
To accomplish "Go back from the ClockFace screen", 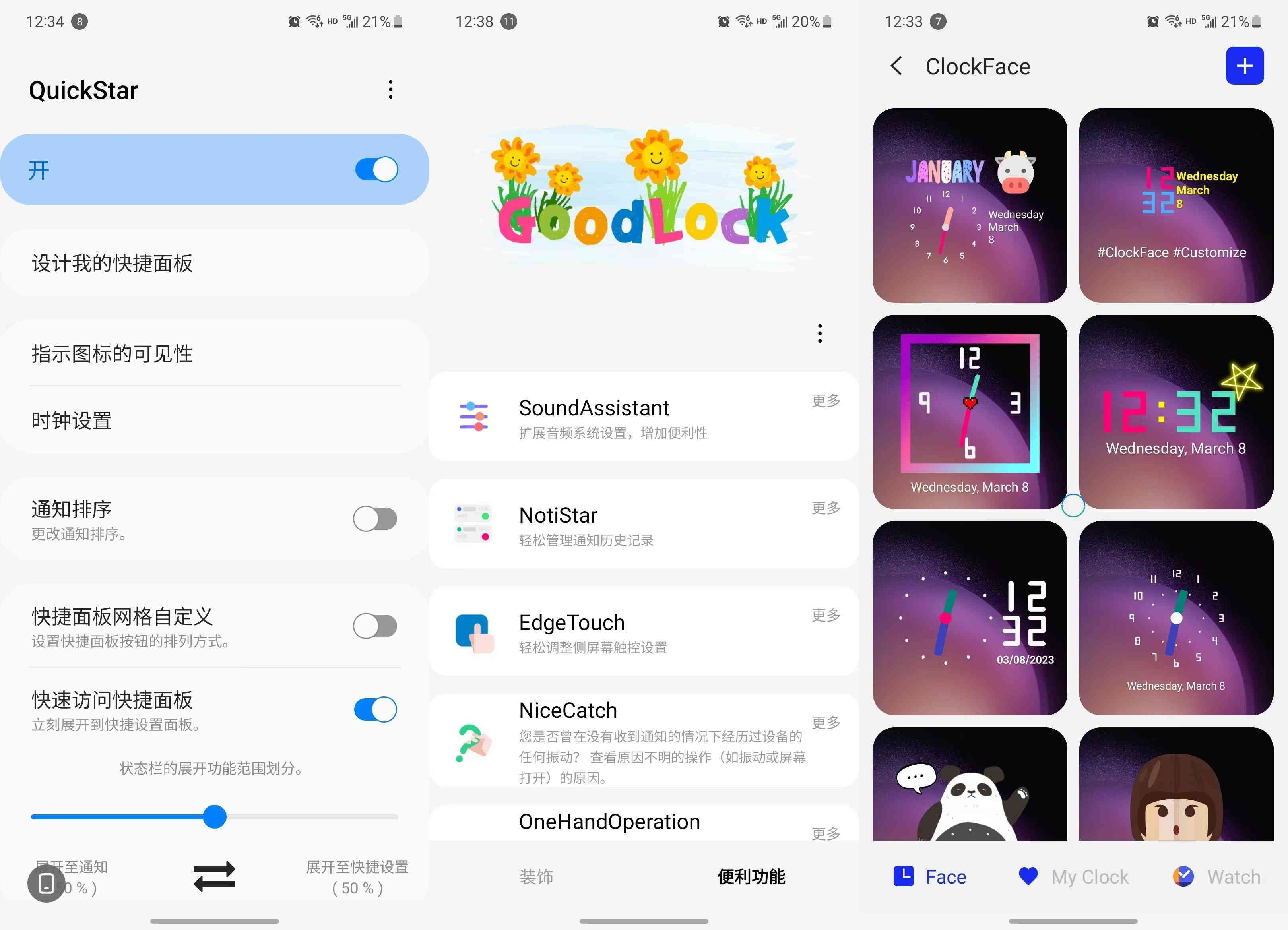I will click(897, 66).
